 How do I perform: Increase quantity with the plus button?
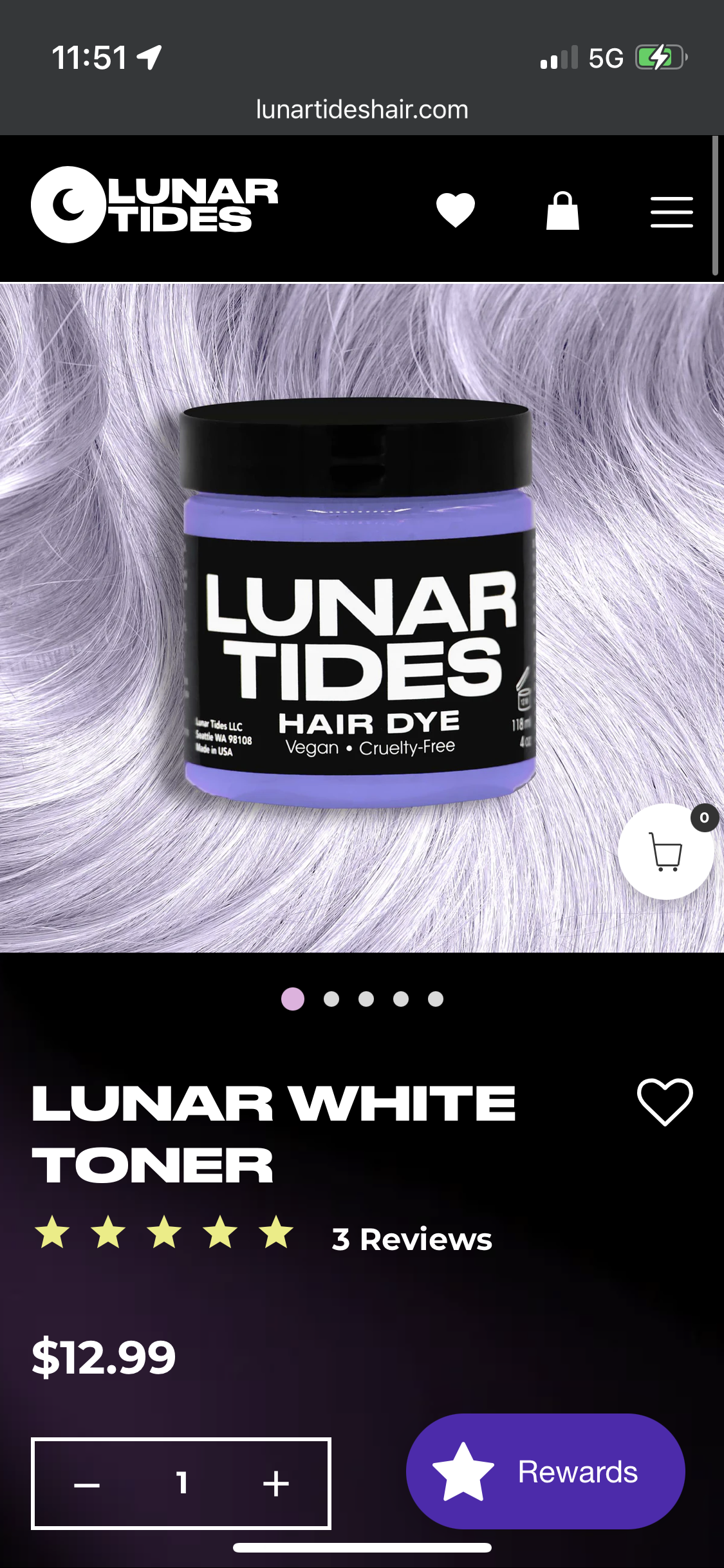tap(276, 1484)
